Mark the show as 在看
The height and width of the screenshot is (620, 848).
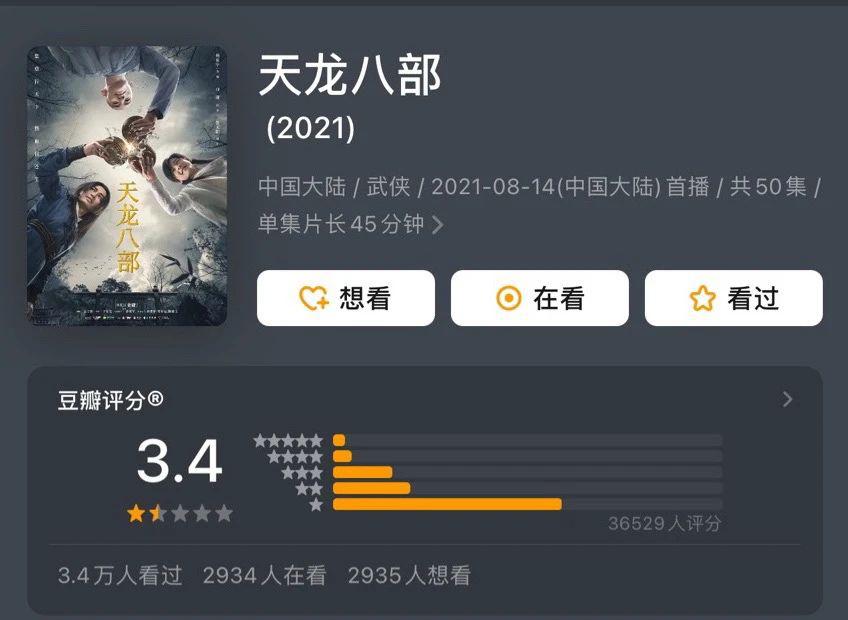[x=539, y=298]
